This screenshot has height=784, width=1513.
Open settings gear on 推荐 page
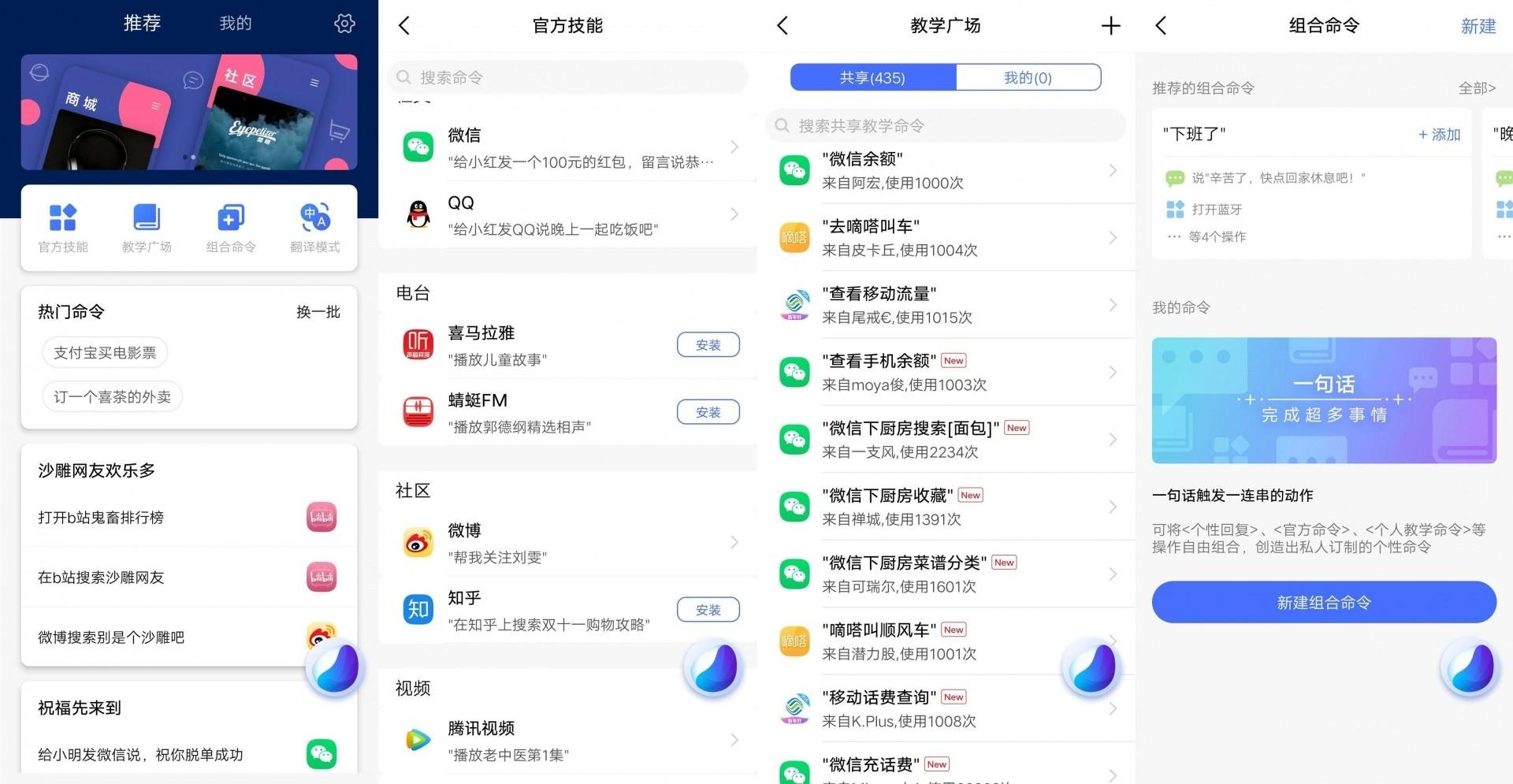[x=344, y=24]
